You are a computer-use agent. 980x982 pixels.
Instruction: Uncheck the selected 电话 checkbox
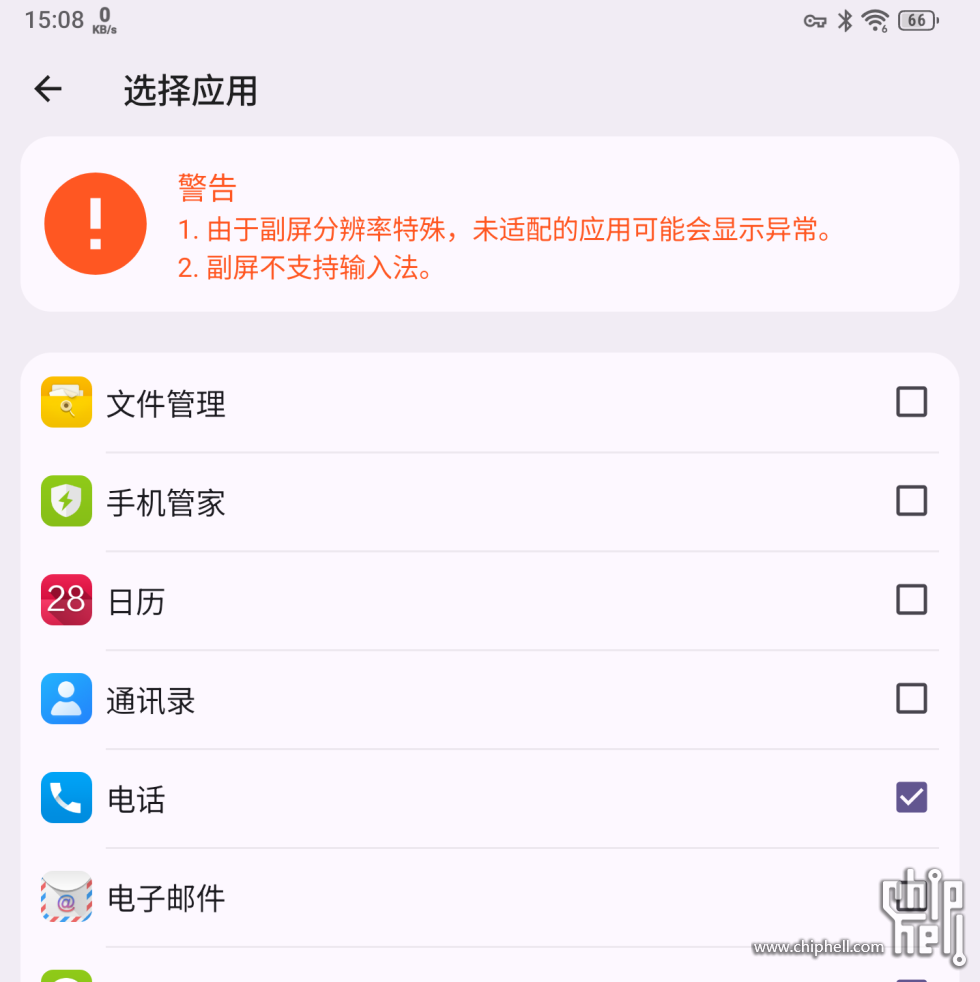911,797
